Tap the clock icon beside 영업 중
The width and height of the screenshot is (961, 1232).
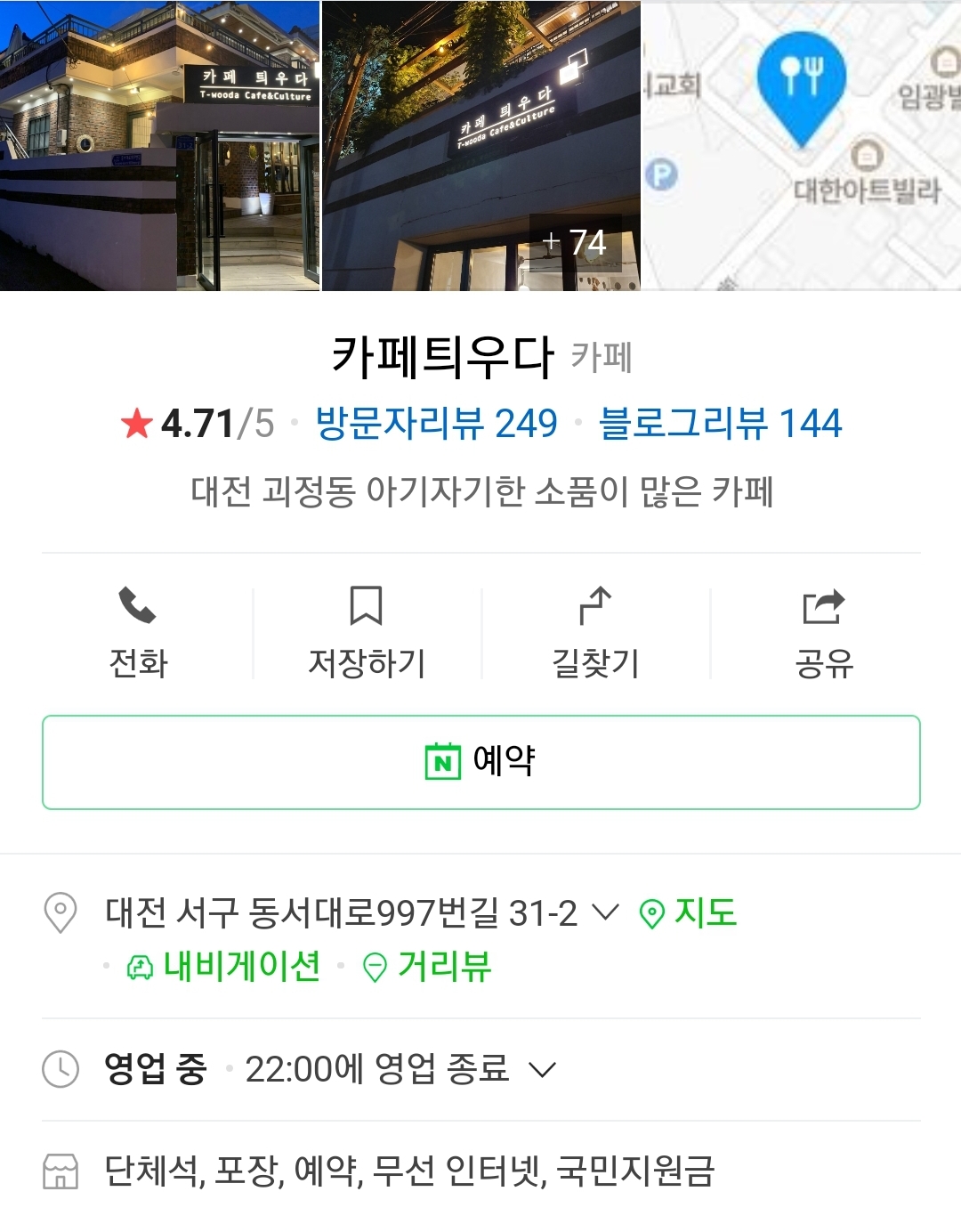point(60,1069)
